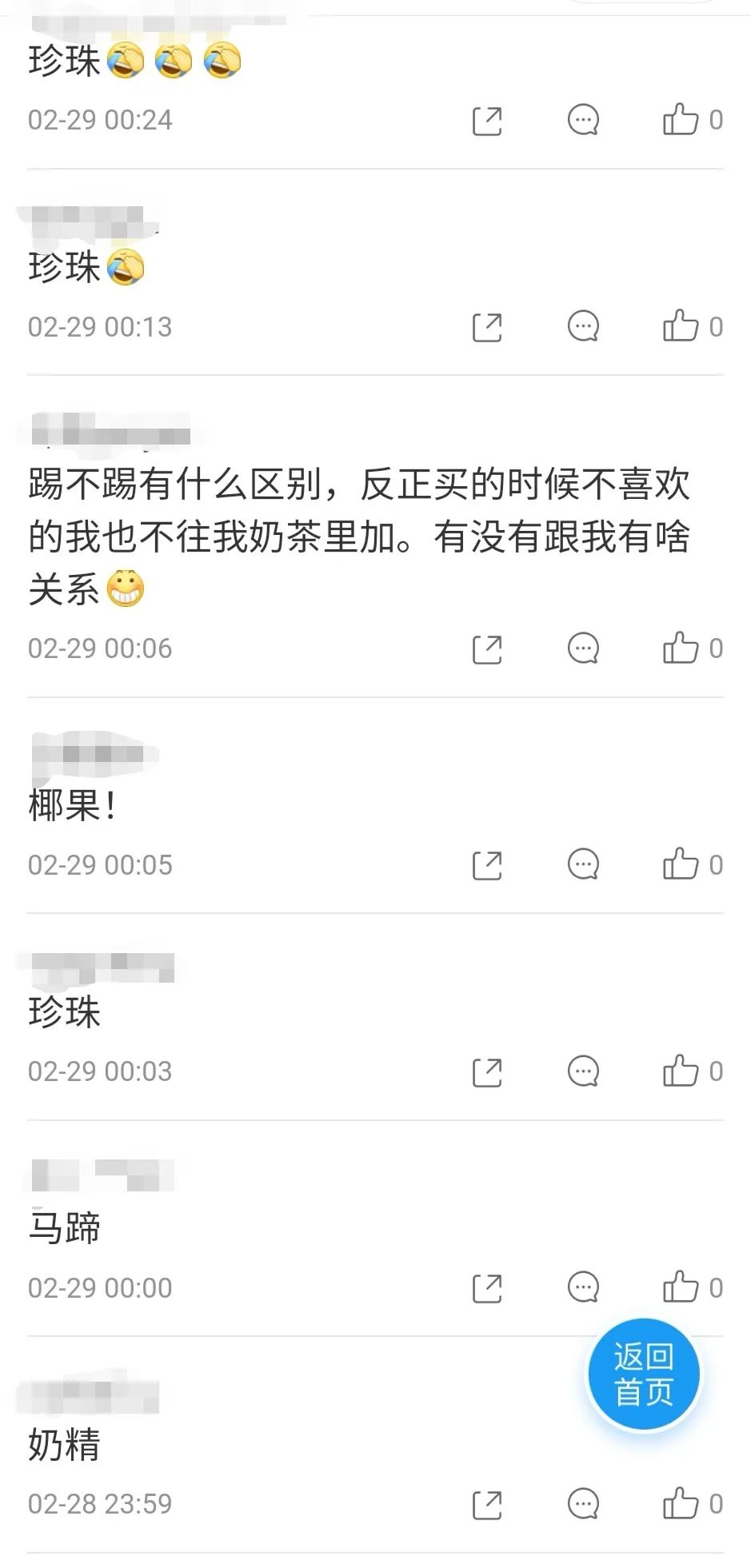The height and width of the screenshot is (1568, 751).
Task: Share the 马蹄 comment
Action: 487,1288
